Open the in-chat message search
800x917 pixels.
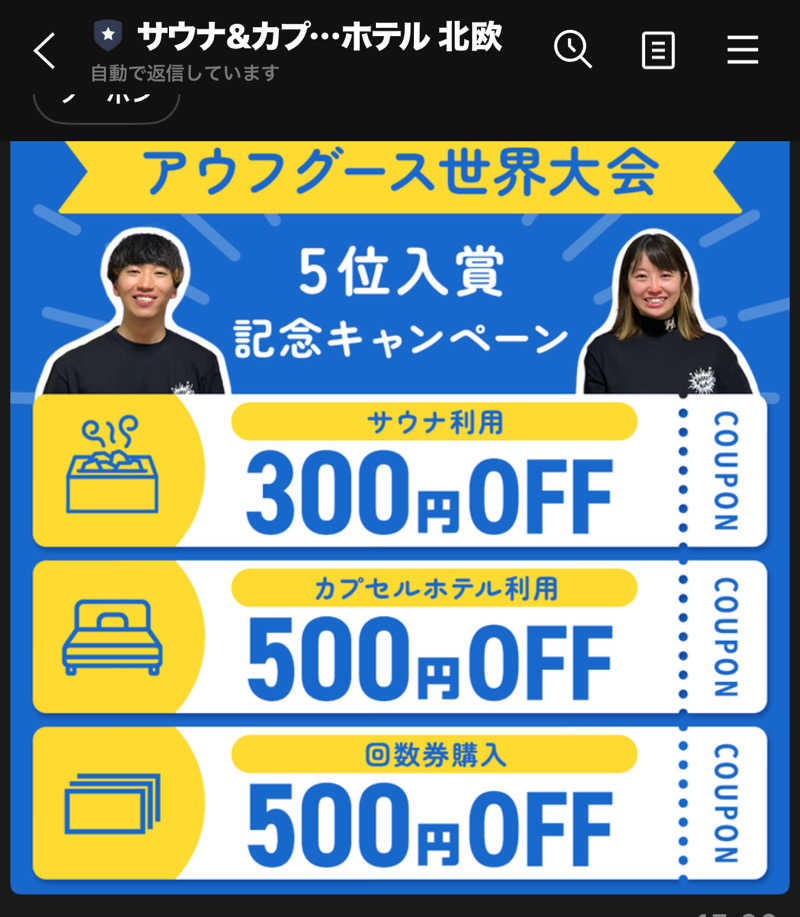pos(573,48)
